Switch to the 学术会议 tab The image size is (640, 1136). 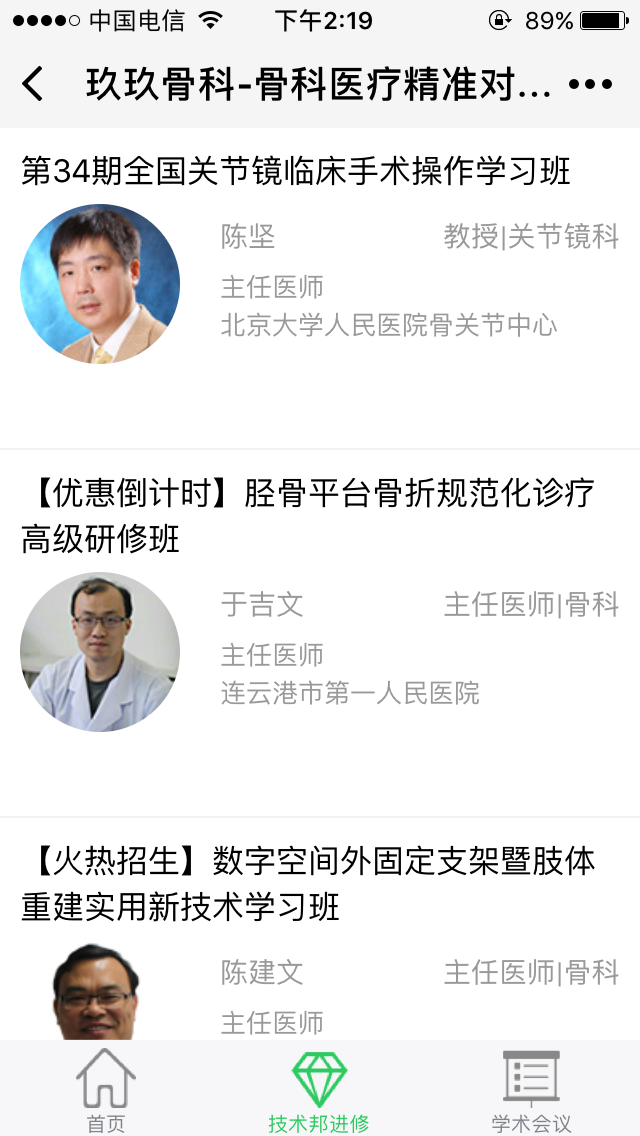(x=531, y=1091)
